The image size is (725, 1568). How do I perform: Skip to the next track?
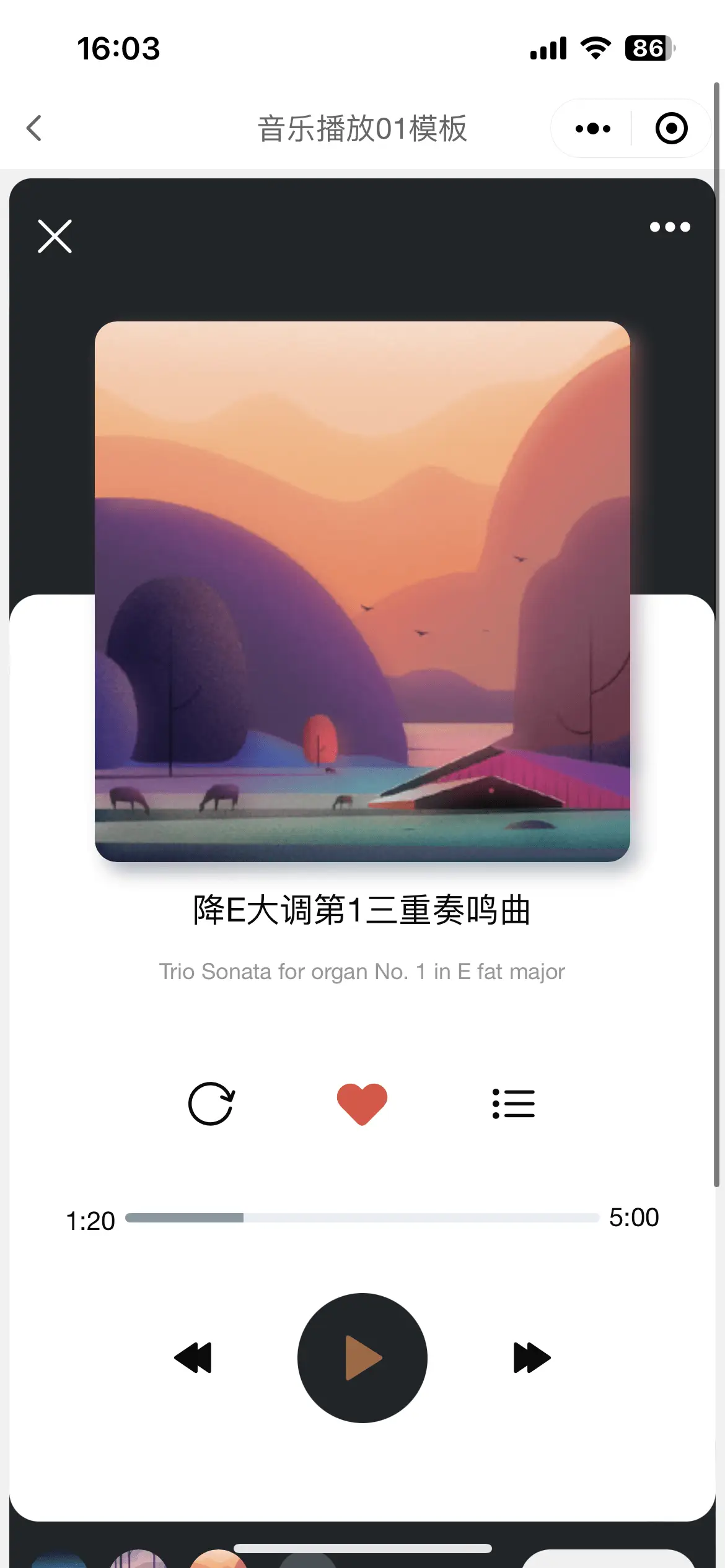(532, 1357)
